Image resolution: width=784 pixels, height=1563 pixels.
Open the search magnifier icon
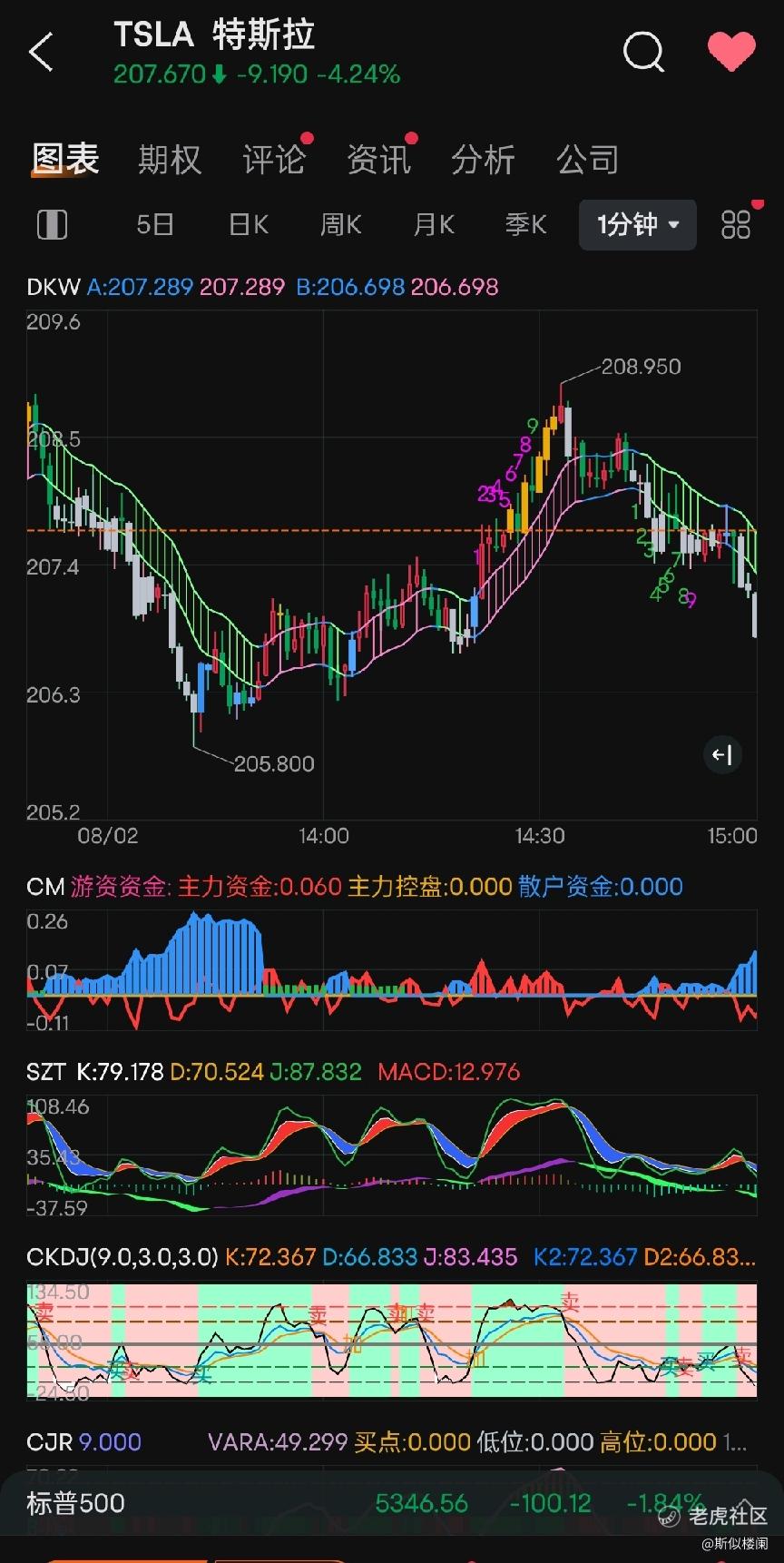[643, 52]
